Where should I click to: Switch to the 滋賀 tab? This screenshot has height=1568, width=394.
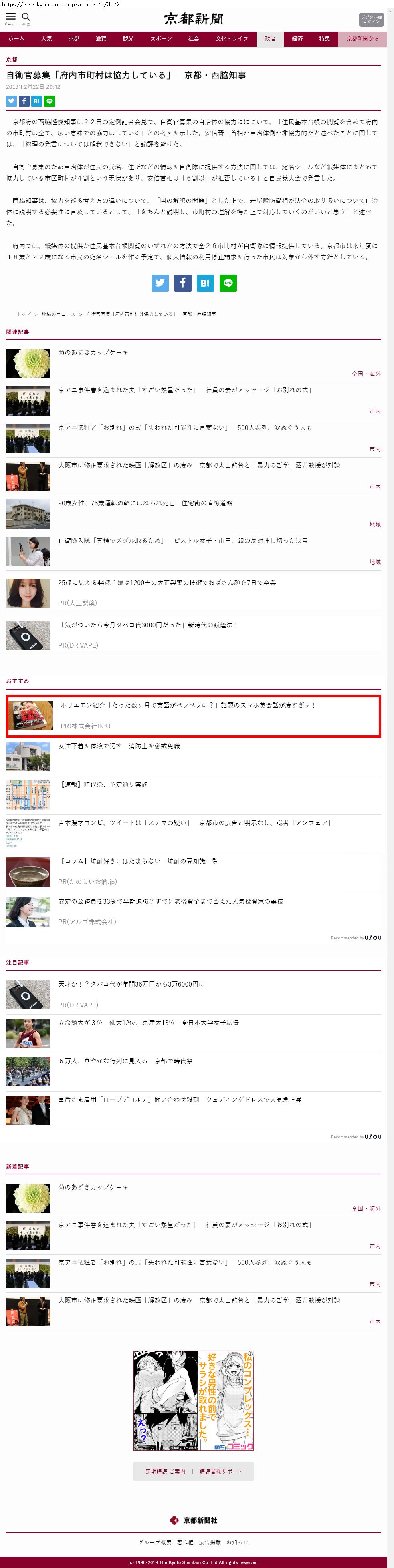coord(101,39)
